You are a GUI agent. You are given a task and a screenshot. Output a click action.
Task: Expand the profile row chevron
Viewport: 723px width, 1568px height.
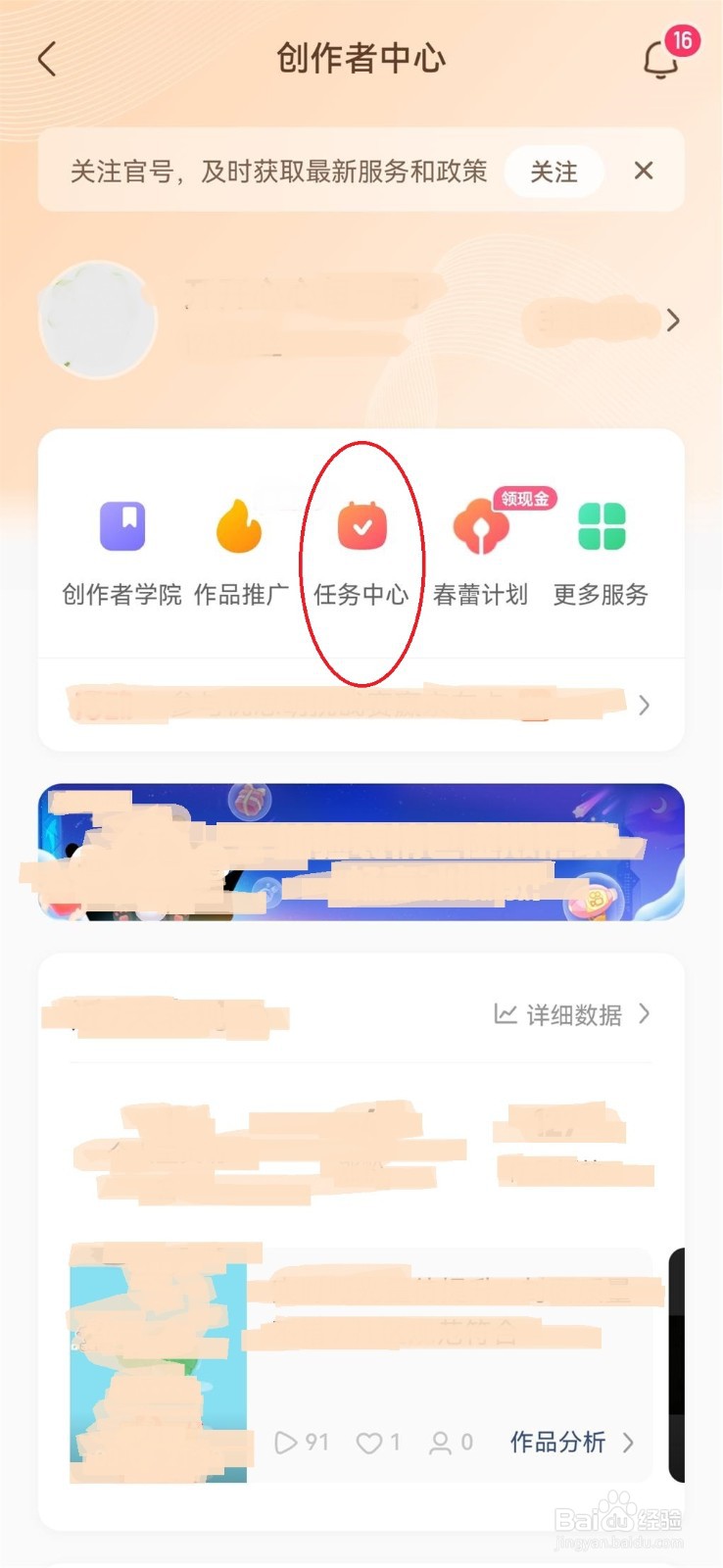(673, 320)
